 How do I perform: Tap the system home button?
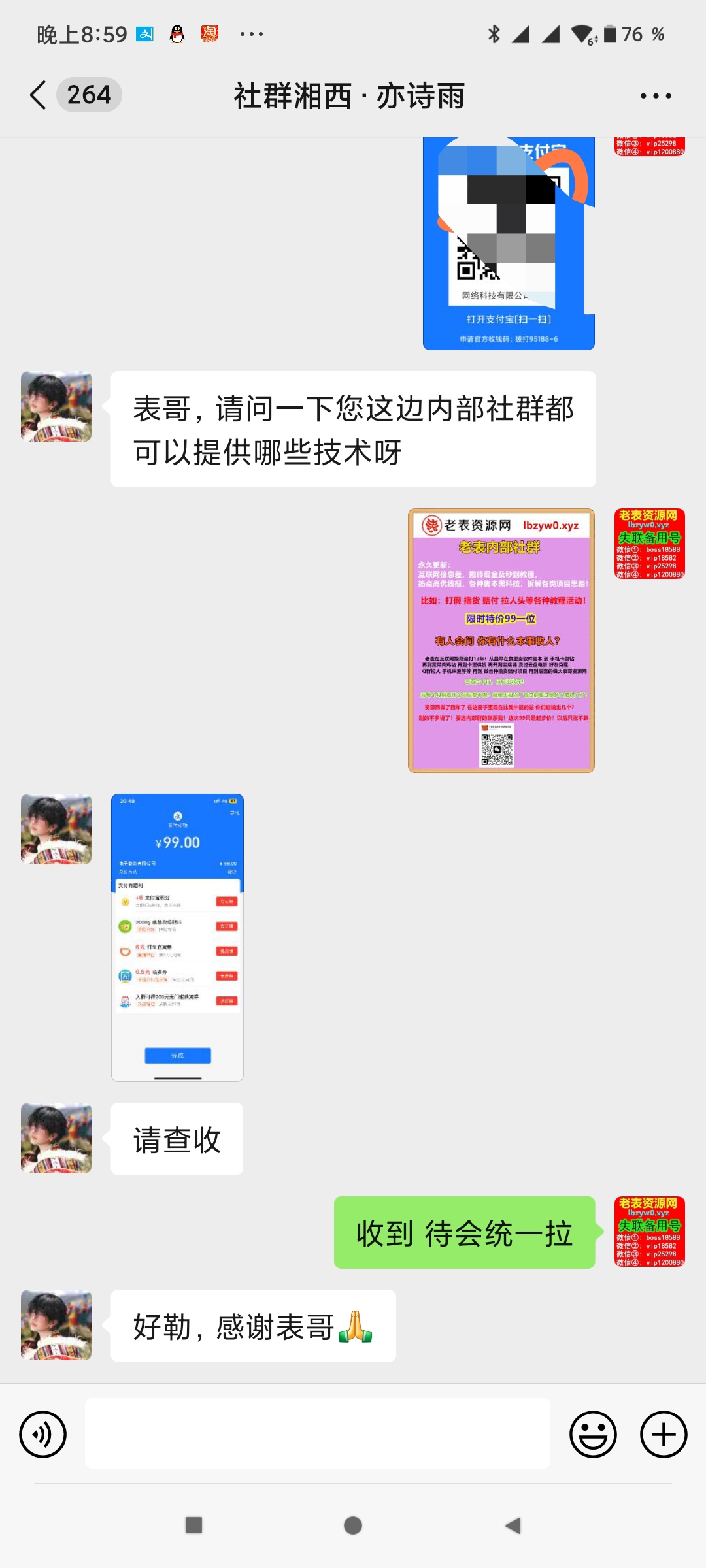click(x=353, y=1526)
